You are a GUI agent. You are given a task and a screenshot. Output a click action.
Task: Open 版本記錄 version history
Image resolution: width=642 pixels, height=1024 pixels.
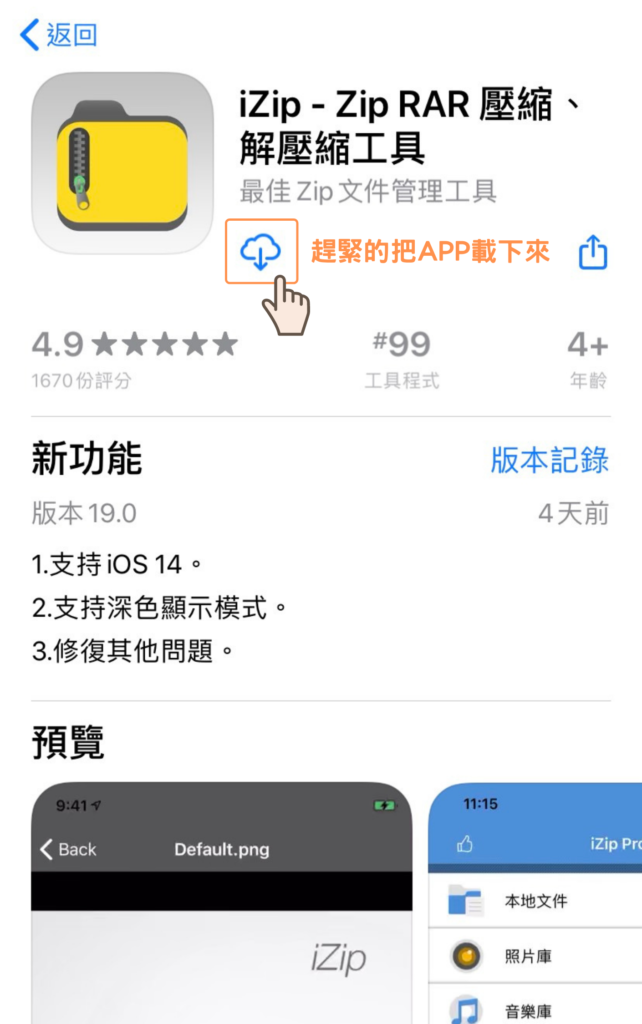coord(549,459)
